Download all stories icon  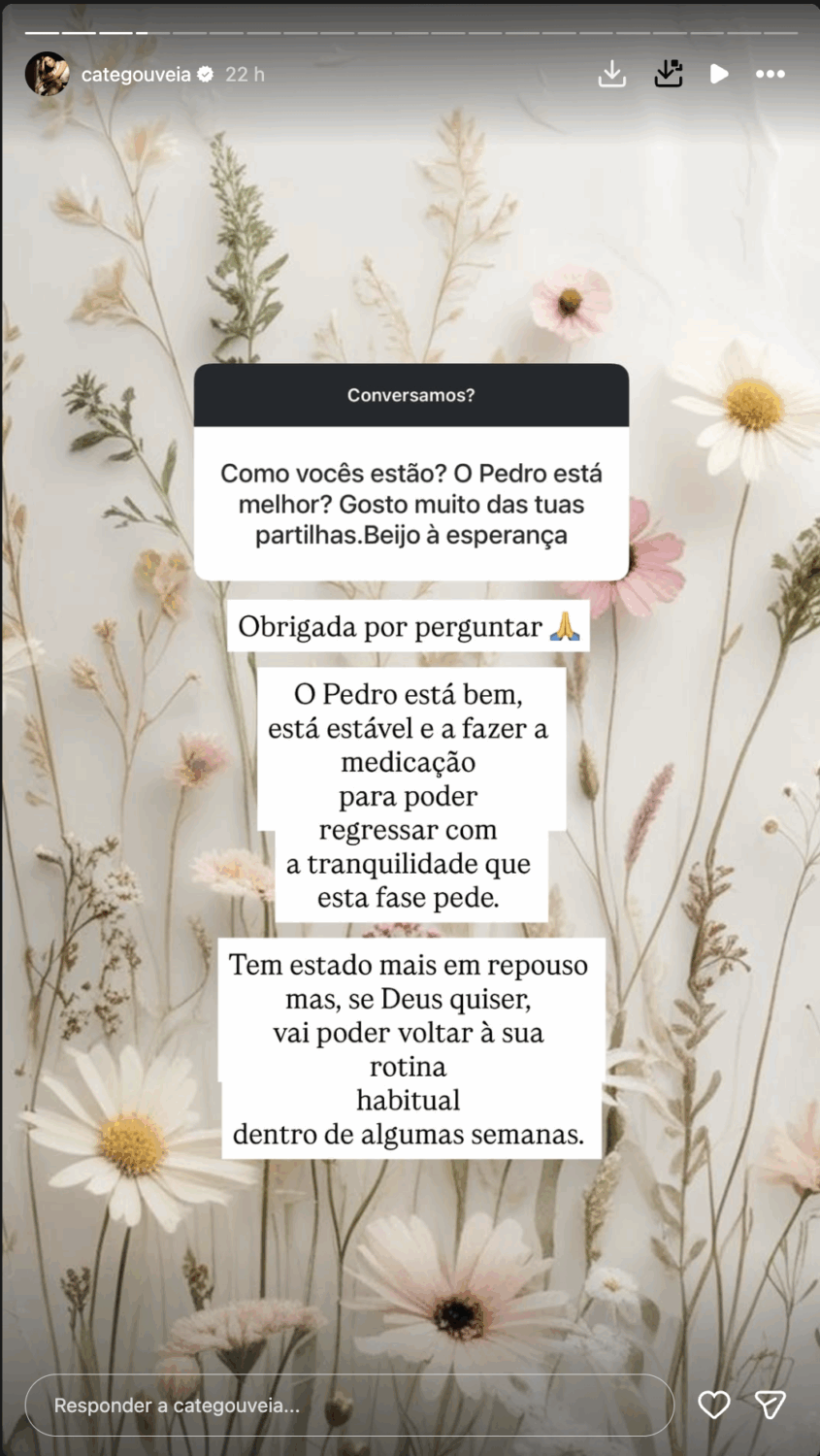click(x=669, y=74)
